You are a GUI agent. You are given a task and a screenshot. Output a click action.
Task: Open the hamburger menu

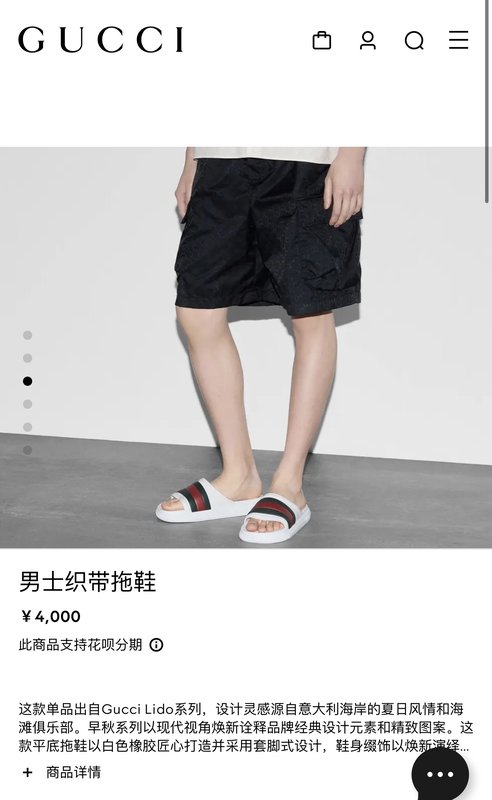[x=458, y=40]
